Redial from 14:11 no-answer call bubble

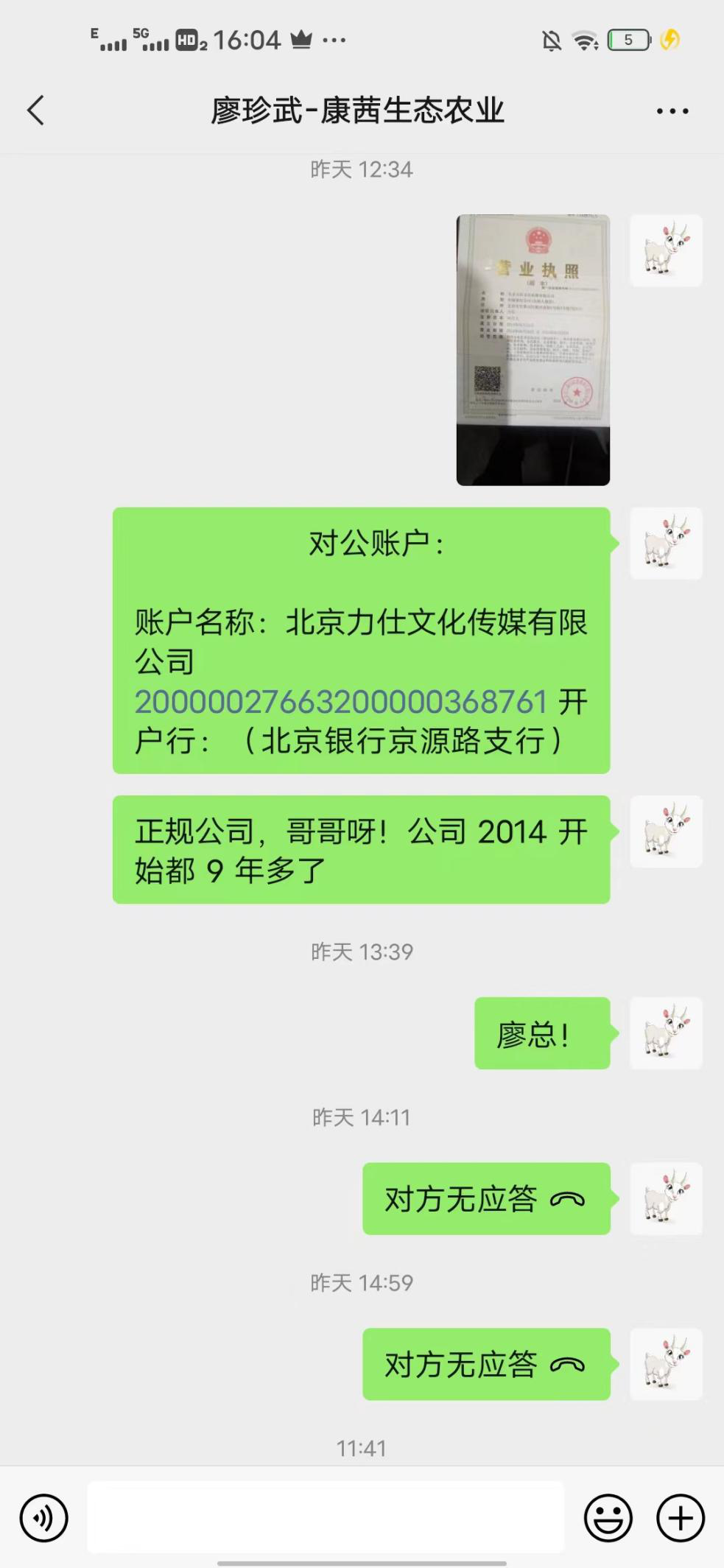(486, 1198)
